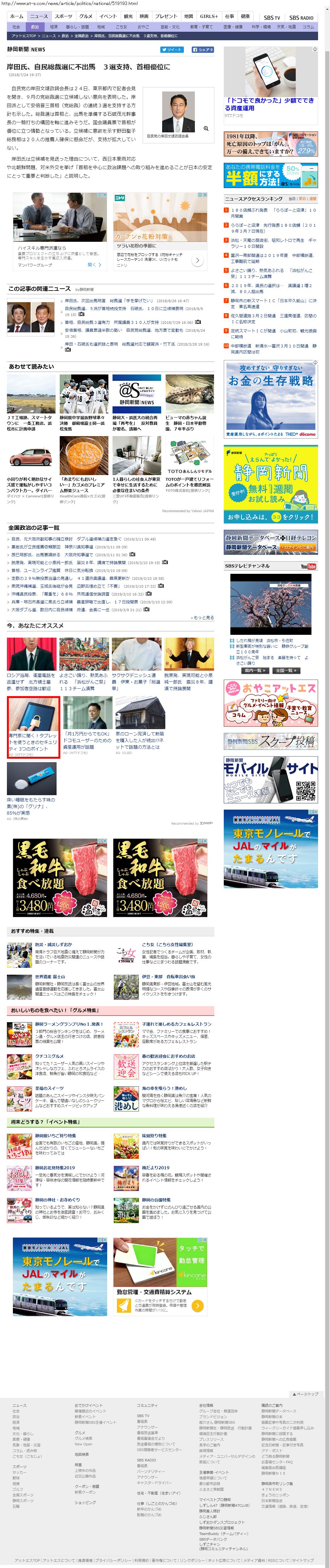Open 静岡ラーメングランプリNo.1発表 feature

pyautogui.click(x=68, y=1024)
